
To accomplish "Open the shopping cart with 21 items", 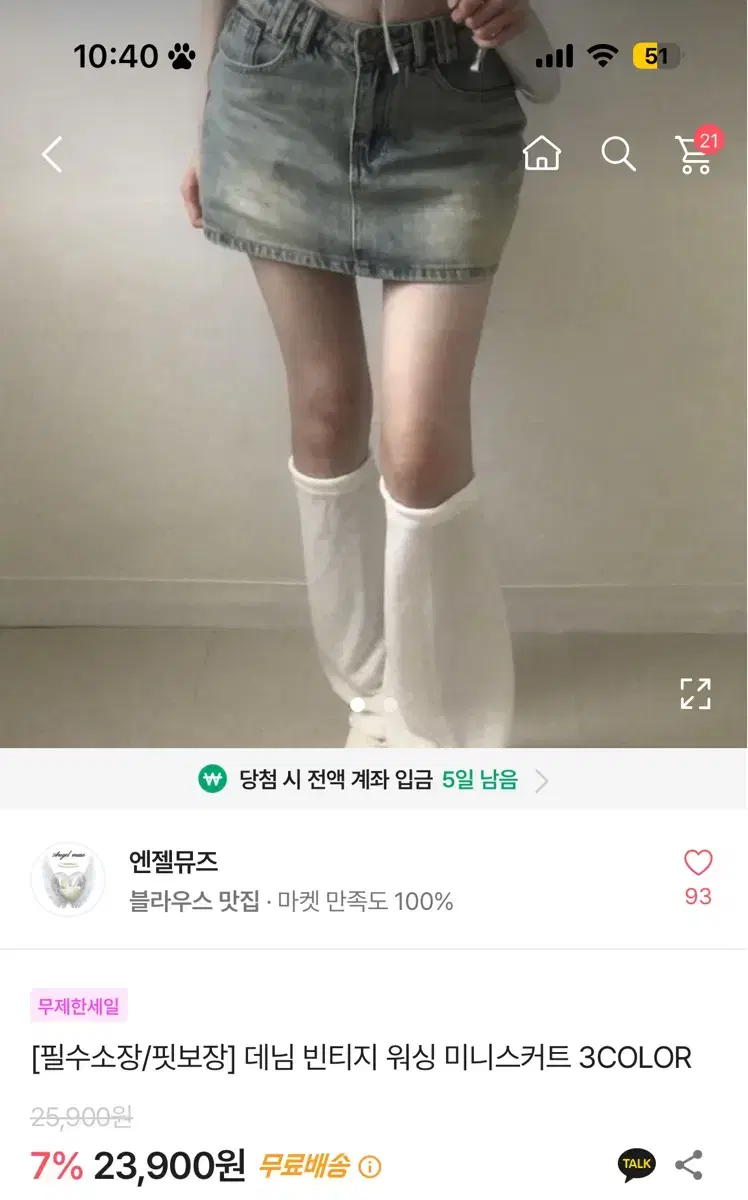I will pyautogui.click(x=694, y=155).
